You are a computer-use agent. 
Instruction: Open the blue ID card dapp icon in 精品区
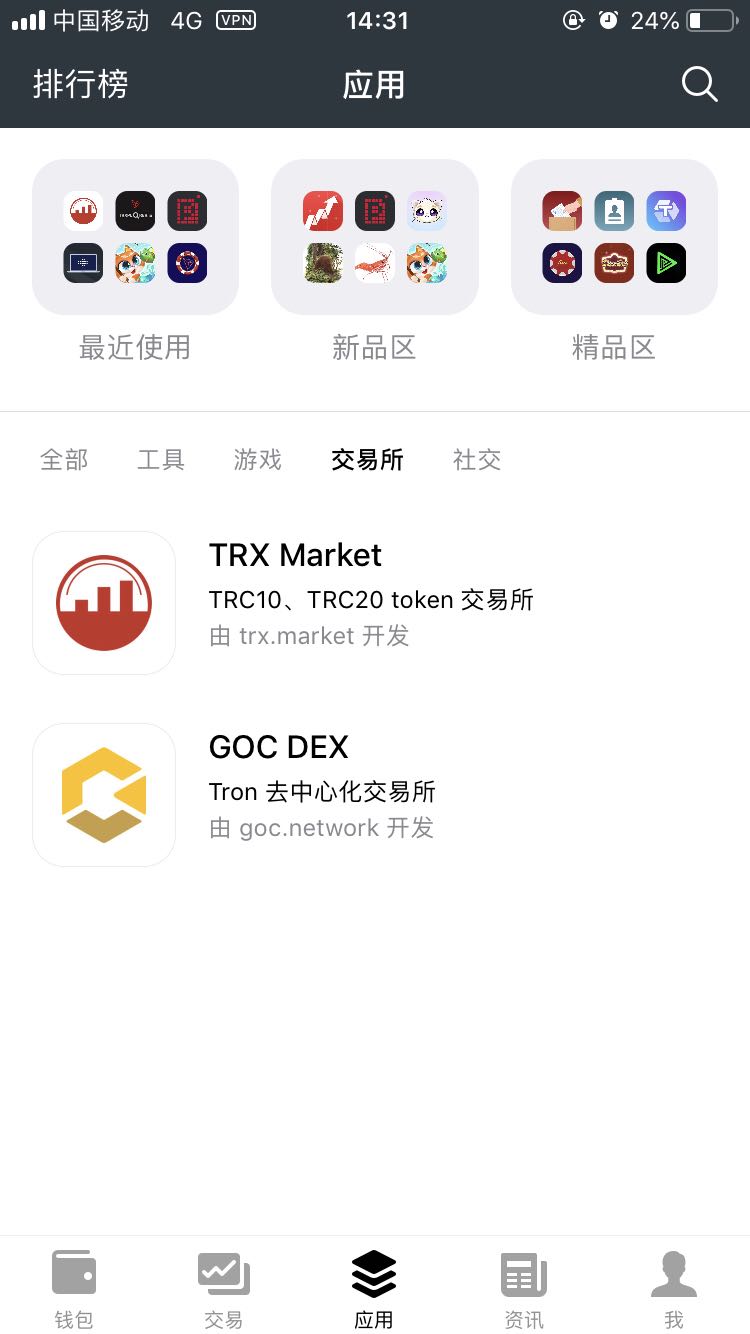pos(613,210)
